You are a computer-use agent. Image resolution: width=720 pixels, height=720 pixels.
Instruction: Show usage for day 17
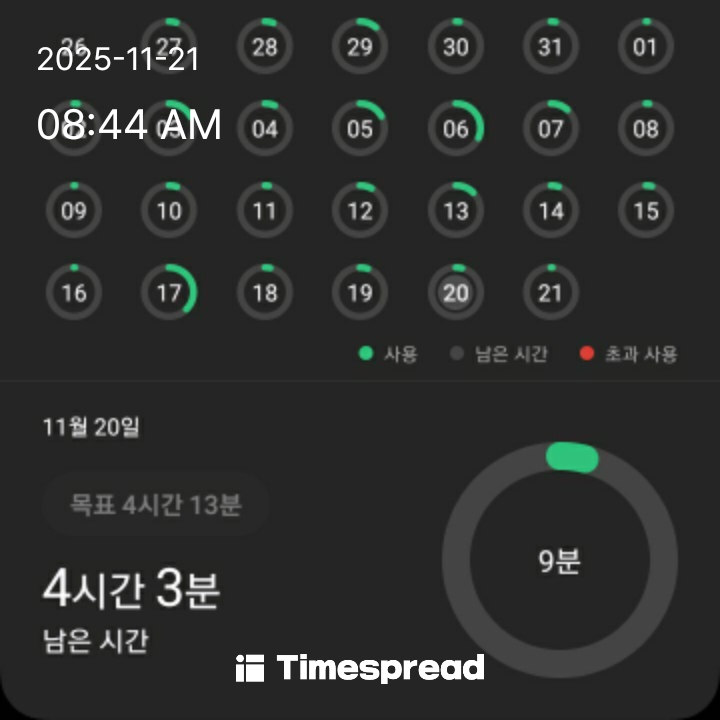[x=170, y=293]
